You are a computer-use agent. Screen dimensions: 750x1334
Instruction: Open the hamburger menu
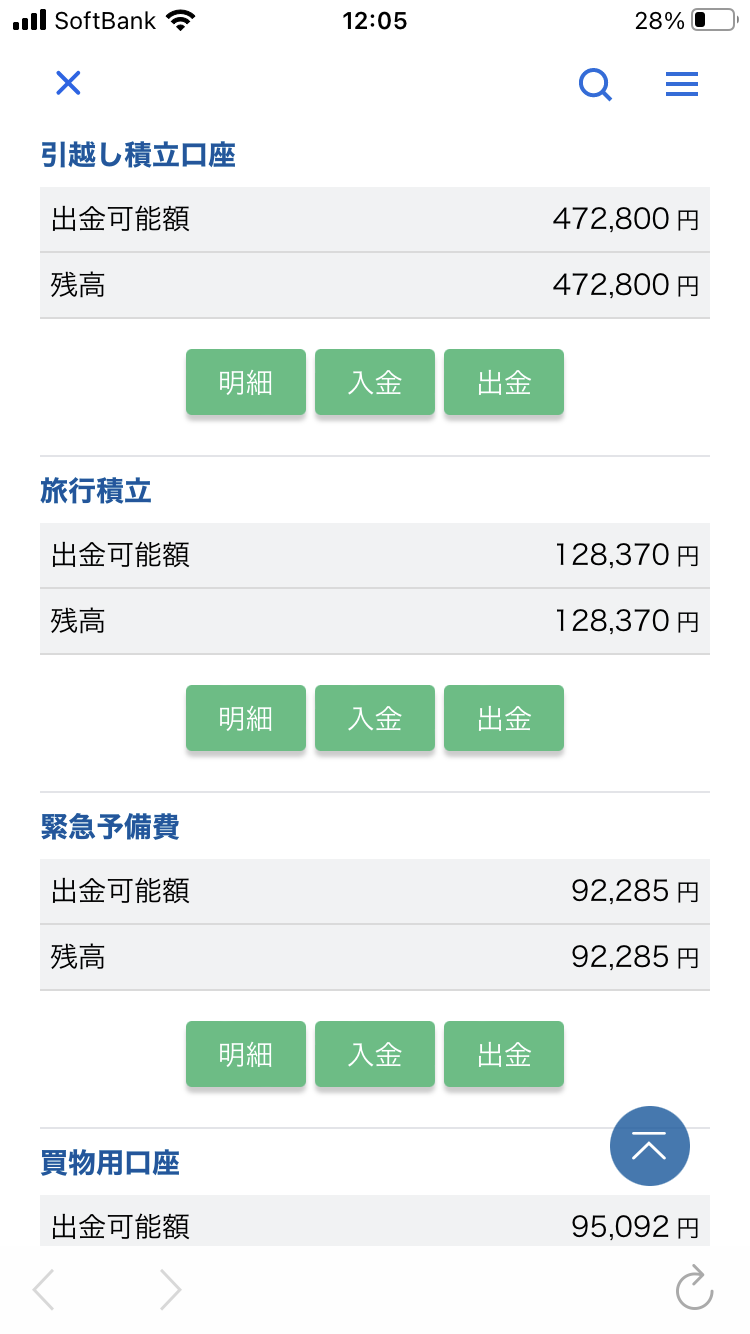[x=682, y=84]
